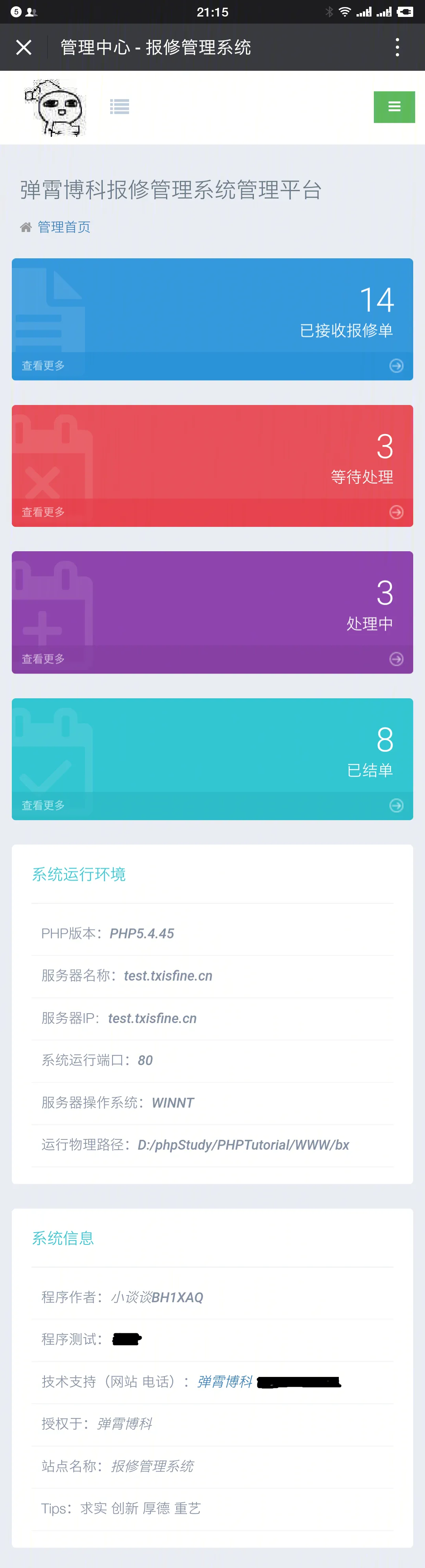Go to 管理首页 breadcrumb link
The height and width of the screenshot is (1568, 425).
(x=64, y=227)
